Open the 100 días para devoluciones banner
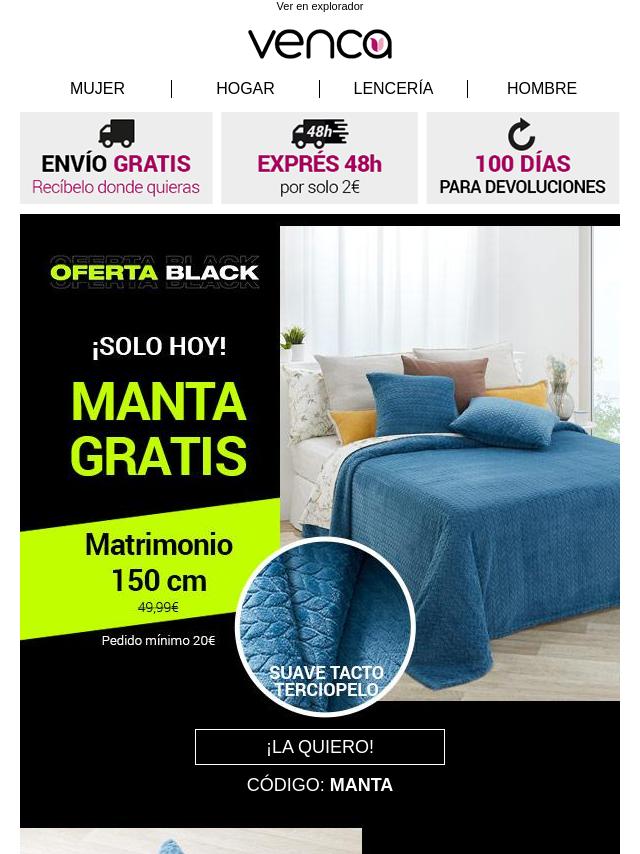 (x=522, y=158)
